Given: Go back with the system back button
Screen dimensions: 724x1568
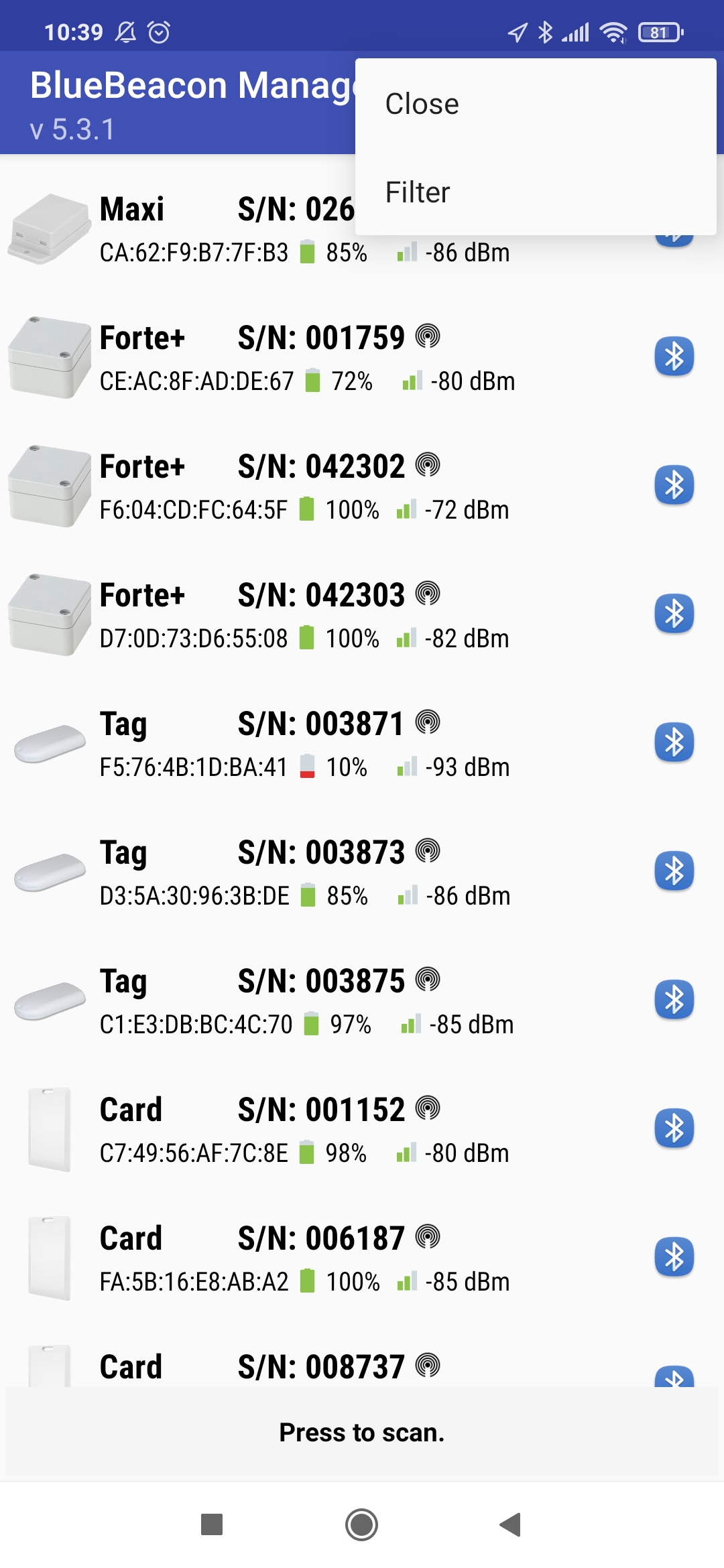Looking at the screenshot, I should [511, 1524].
